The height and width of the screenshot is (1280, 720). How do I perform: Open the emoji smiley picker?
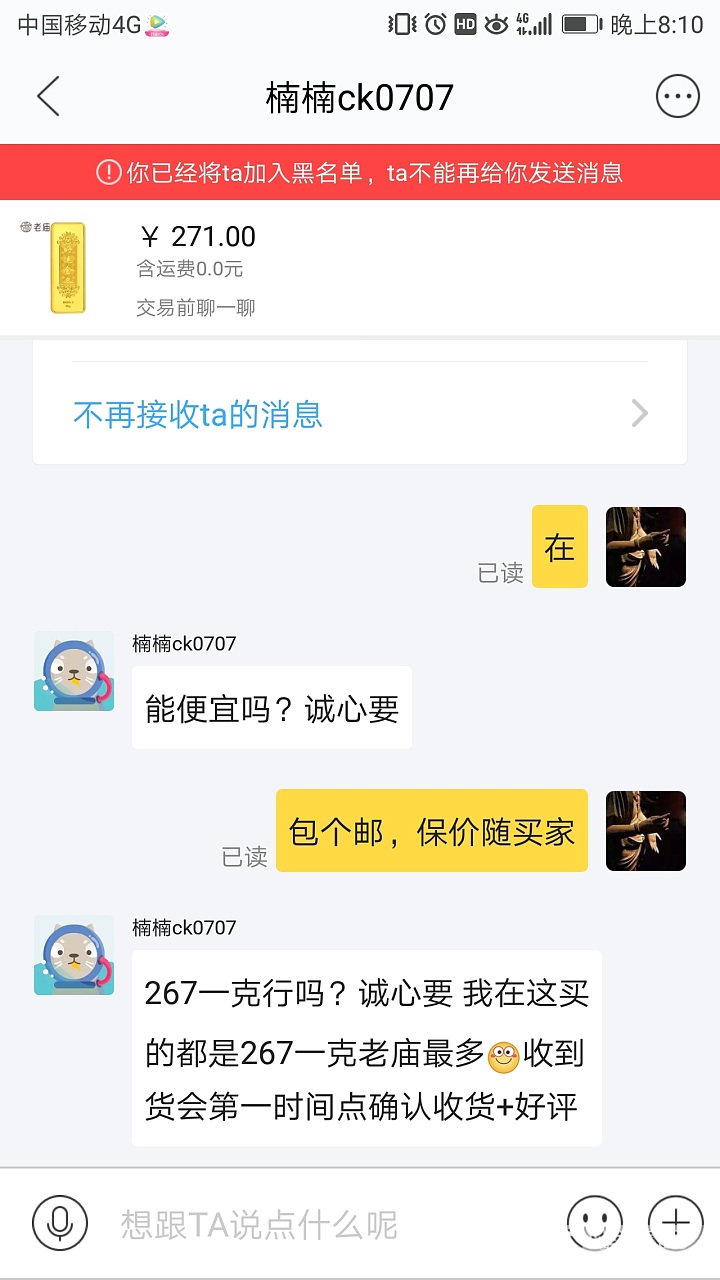(x=595, y=1222)
